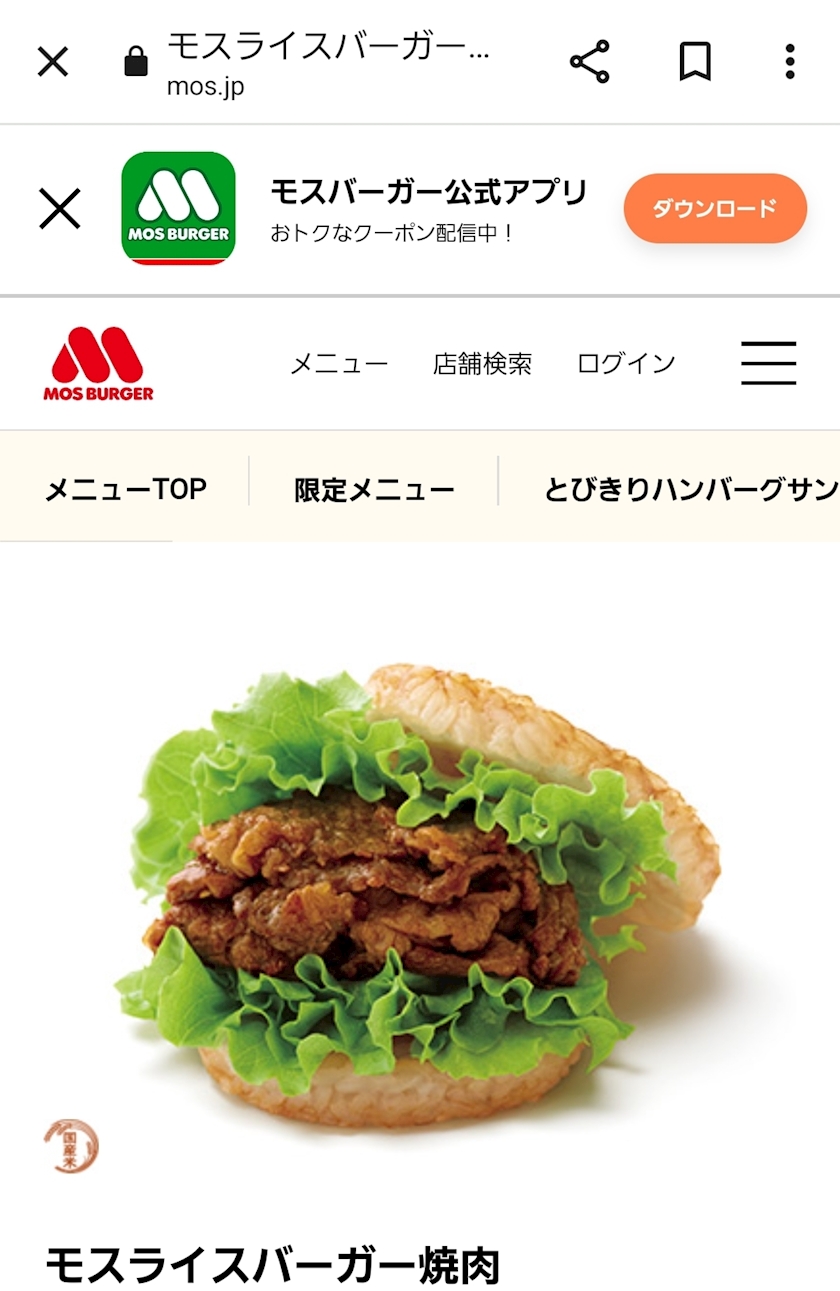840x1291 pixels.
Task: Select the とびきりハンバーグサンド tab
Action: (x=691, y=489)
